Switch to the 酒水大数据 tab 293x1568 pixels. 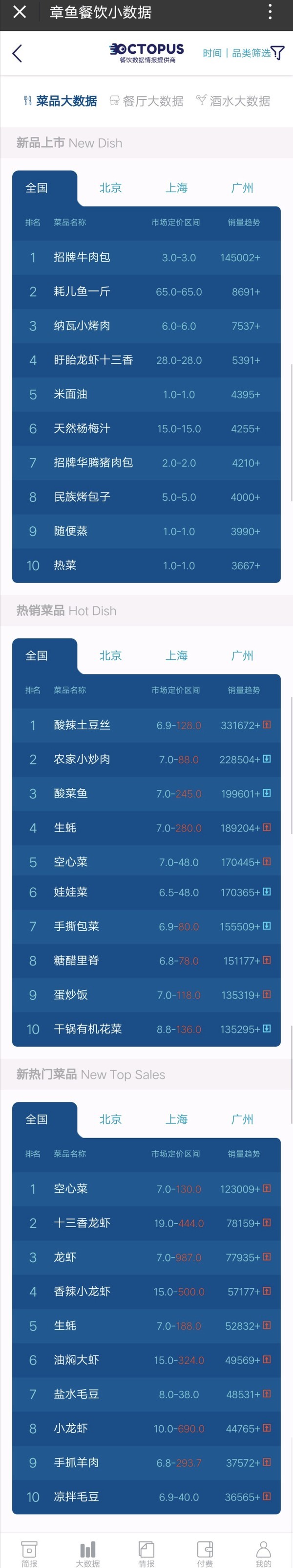[x=233, y=101]
